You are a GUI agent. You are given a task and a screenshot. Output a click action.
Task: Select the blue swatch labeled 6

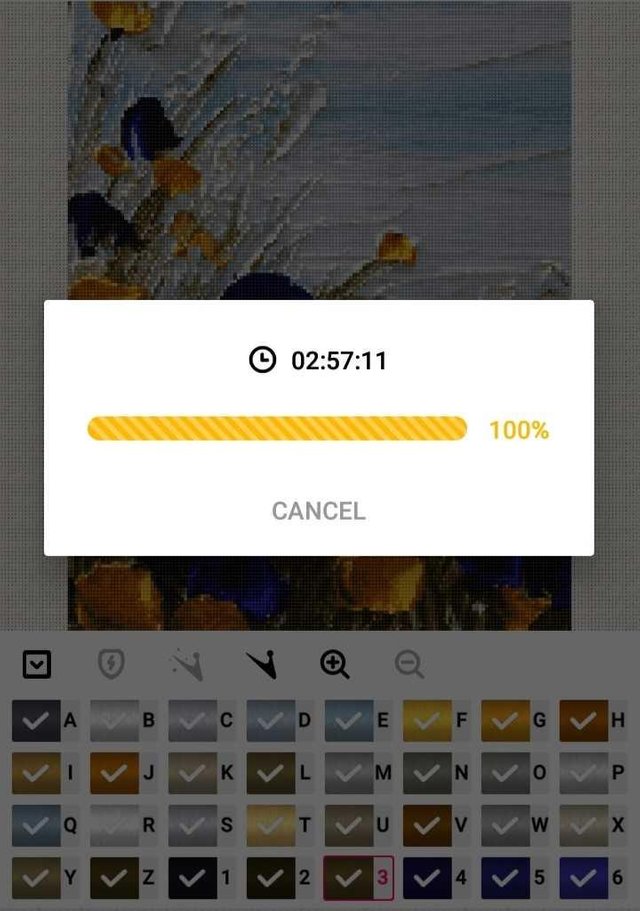(583, 878)
